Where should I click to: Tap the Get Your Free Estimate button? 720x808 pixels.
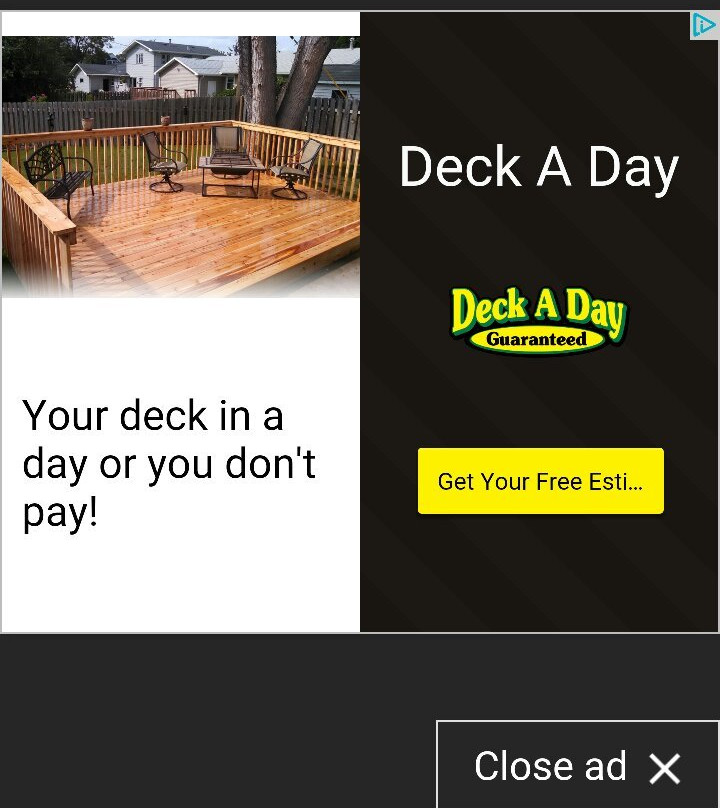coord(540,481)
